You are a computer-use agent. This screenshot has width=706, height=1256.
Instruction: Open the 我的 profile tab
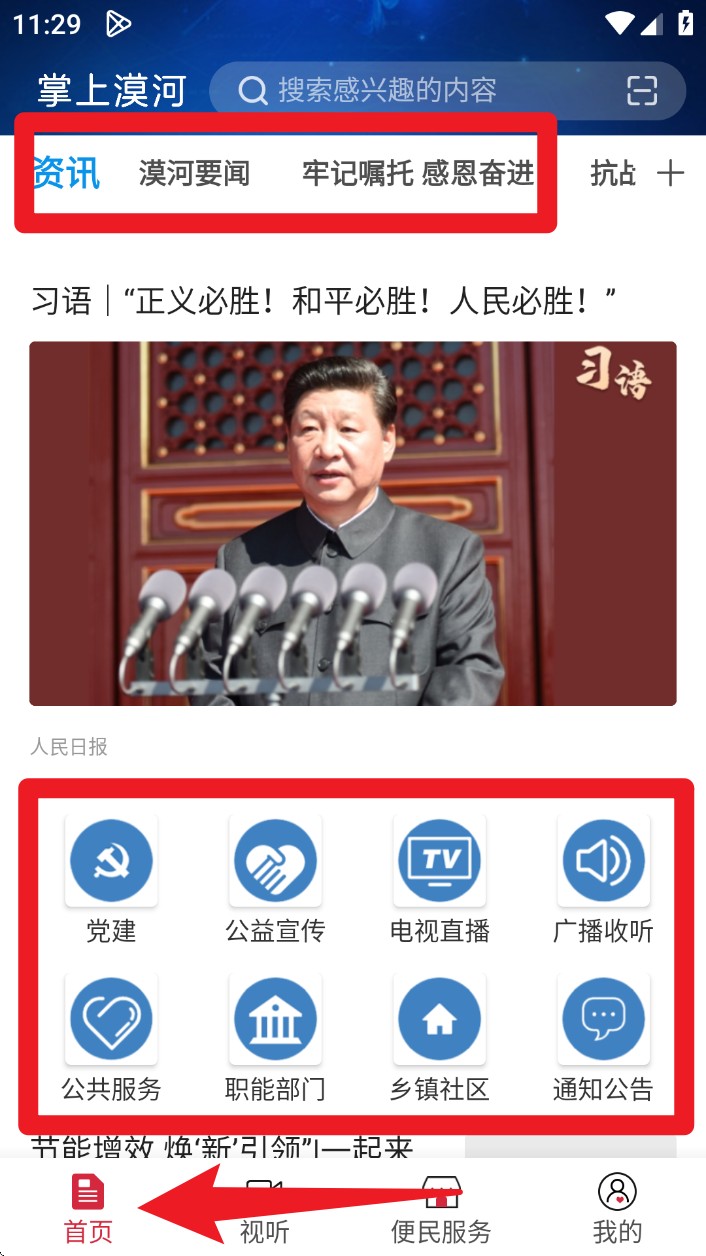pos(617,1210)
